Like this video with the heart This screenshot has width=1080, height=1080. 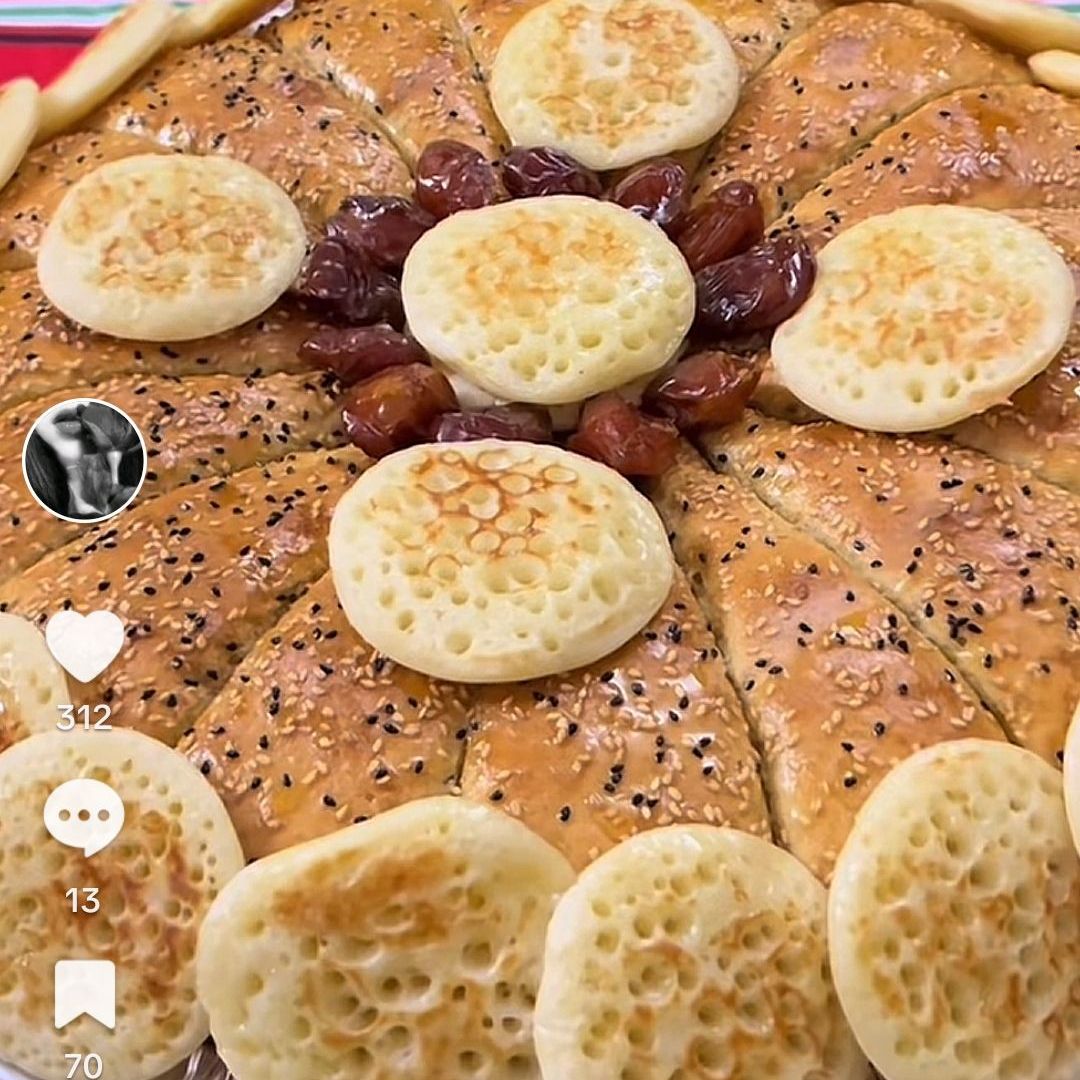tap(85, 645)
